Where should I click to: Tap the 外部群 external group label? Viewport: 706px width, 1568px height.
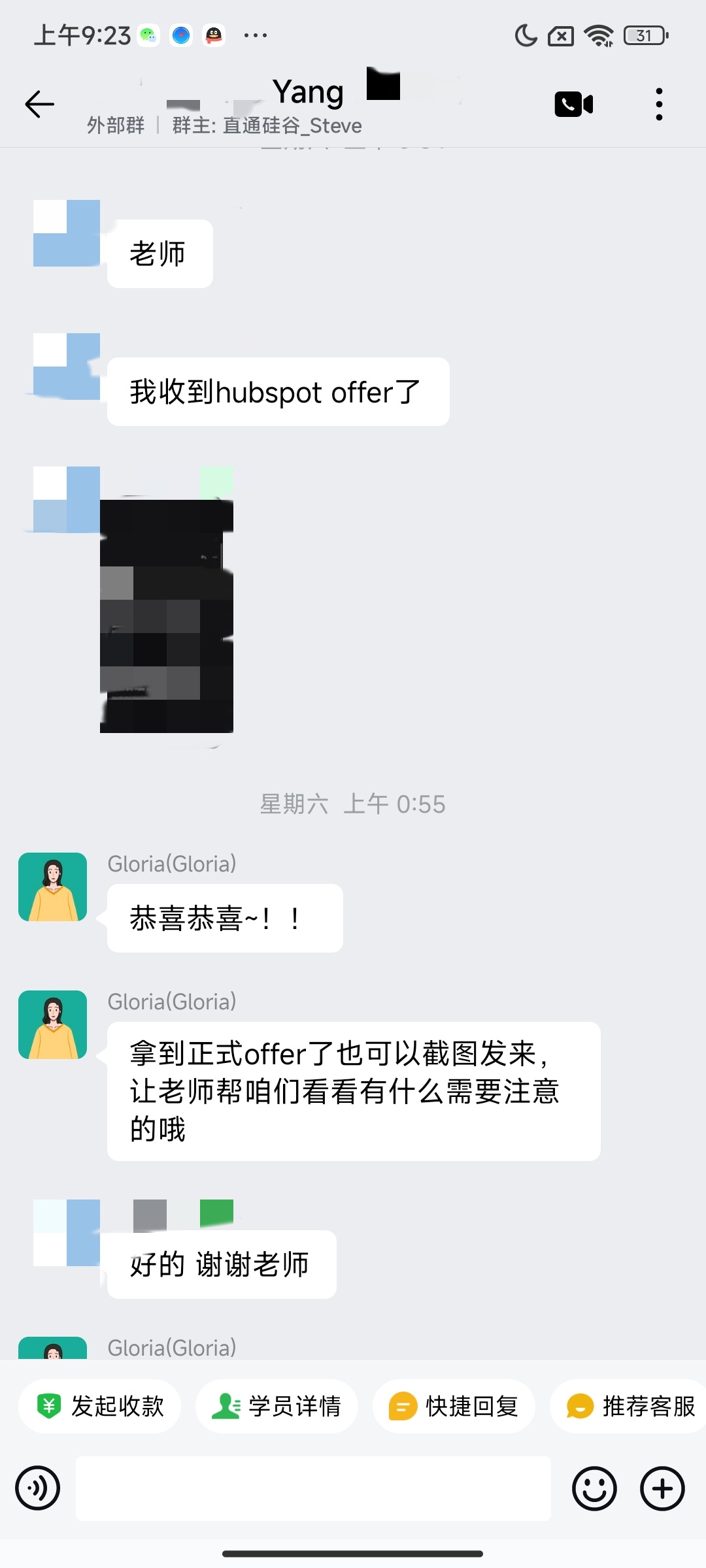116,125
